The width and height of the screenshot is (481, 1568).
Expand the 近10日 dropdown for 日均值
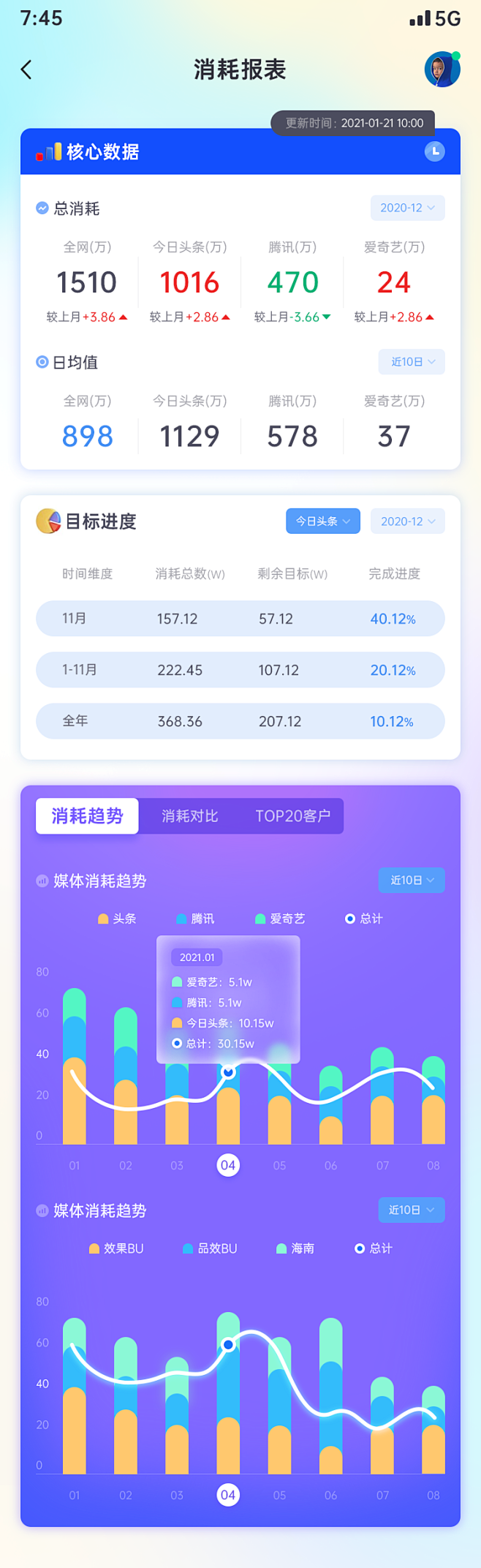click(412, 361)
